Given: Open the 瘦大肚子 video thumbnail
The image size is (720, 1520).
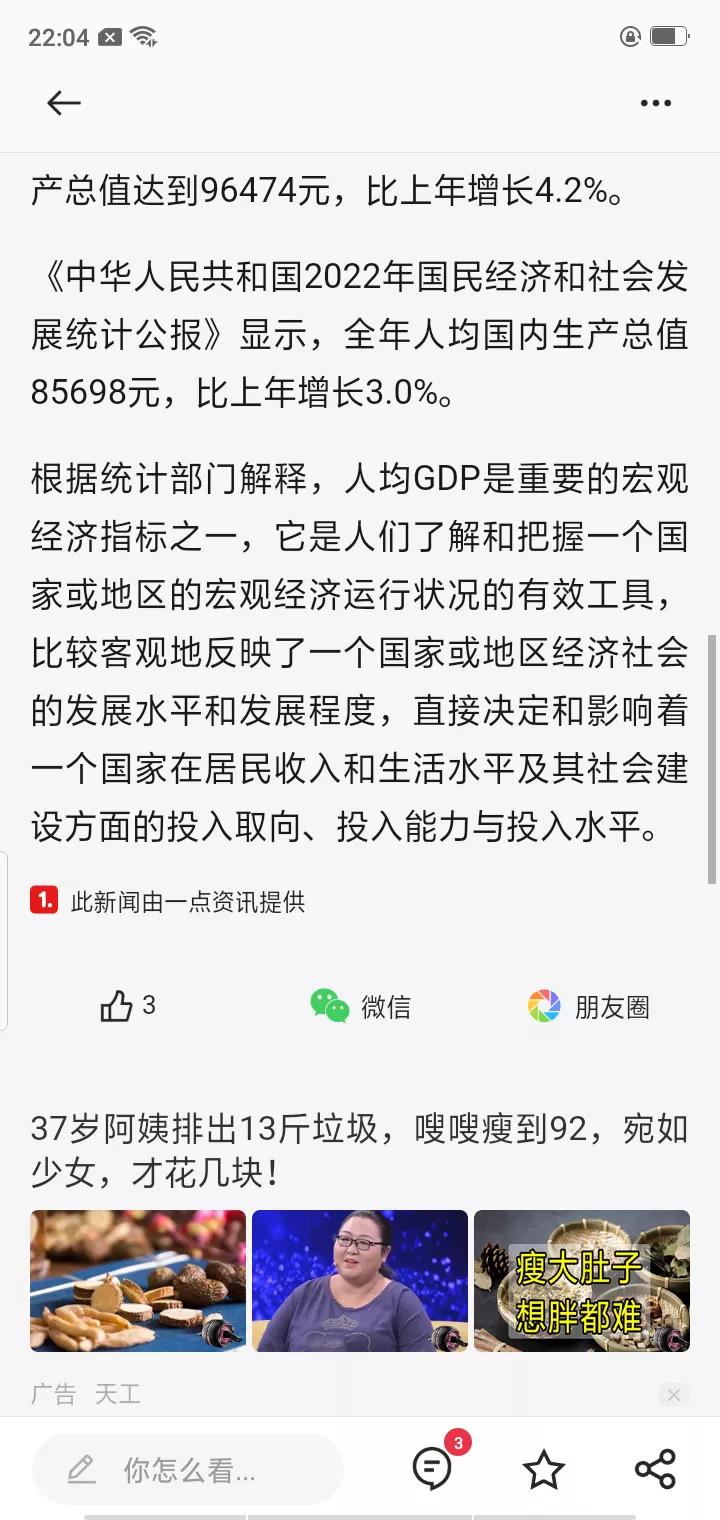Looking at the screenshot, I should pyautogui.click(x=582, y=1281).
